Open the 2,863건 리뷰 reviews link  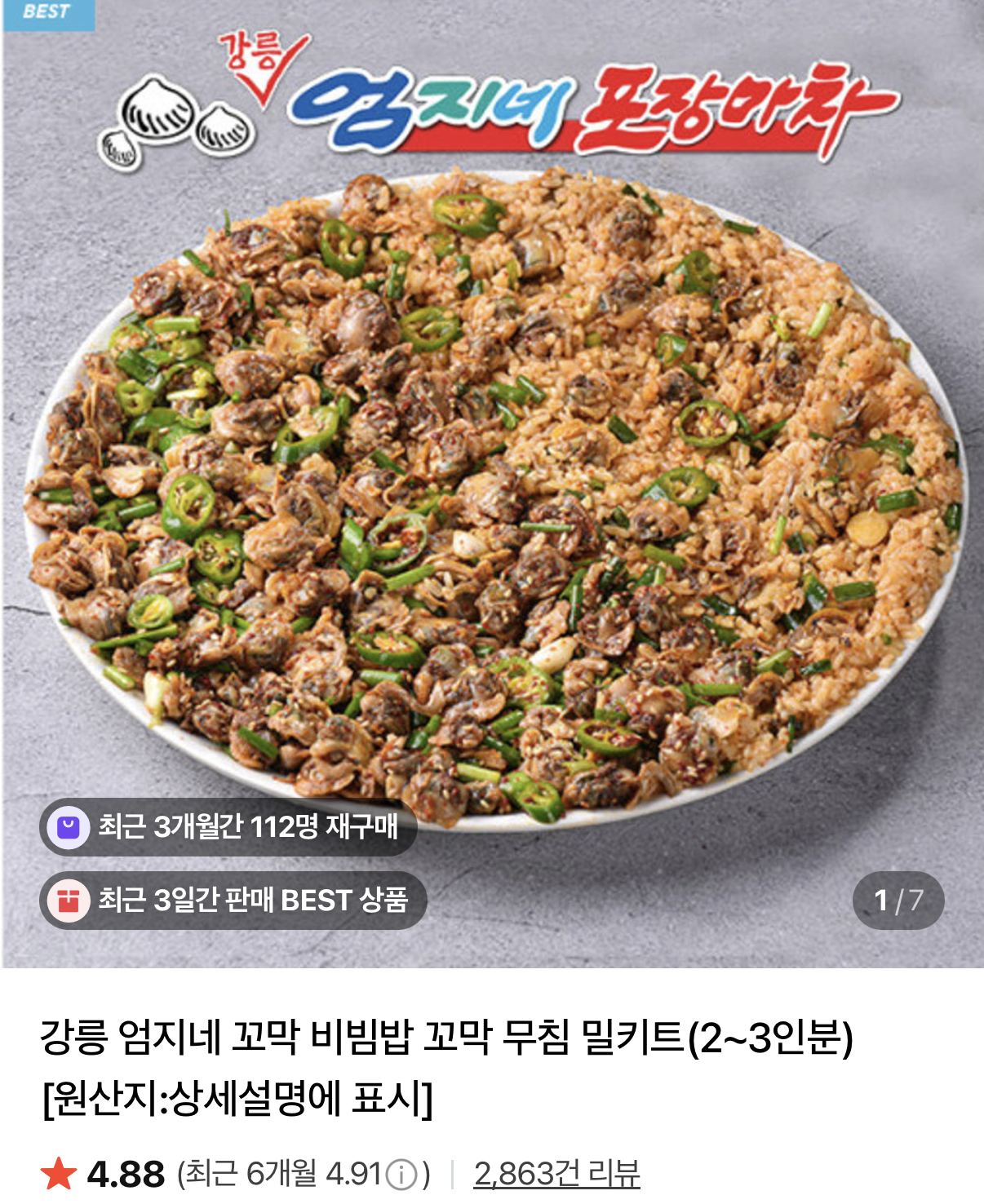pos(556,1174)
